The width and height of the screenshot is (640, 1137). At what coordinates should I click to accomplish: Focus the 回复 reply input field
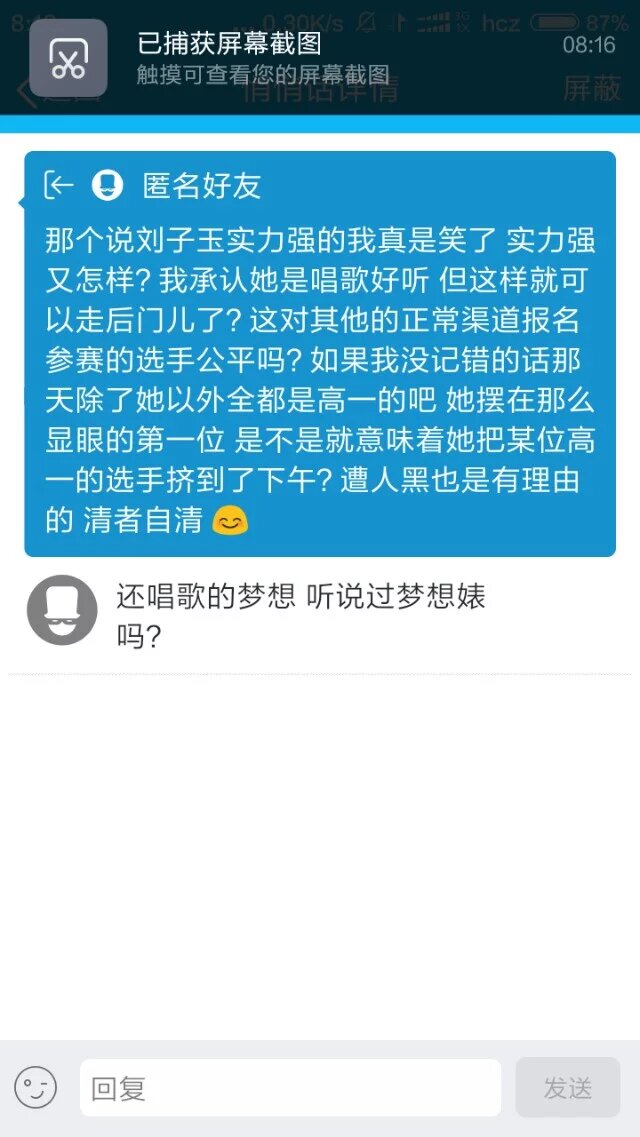[x=290, y=1088]
